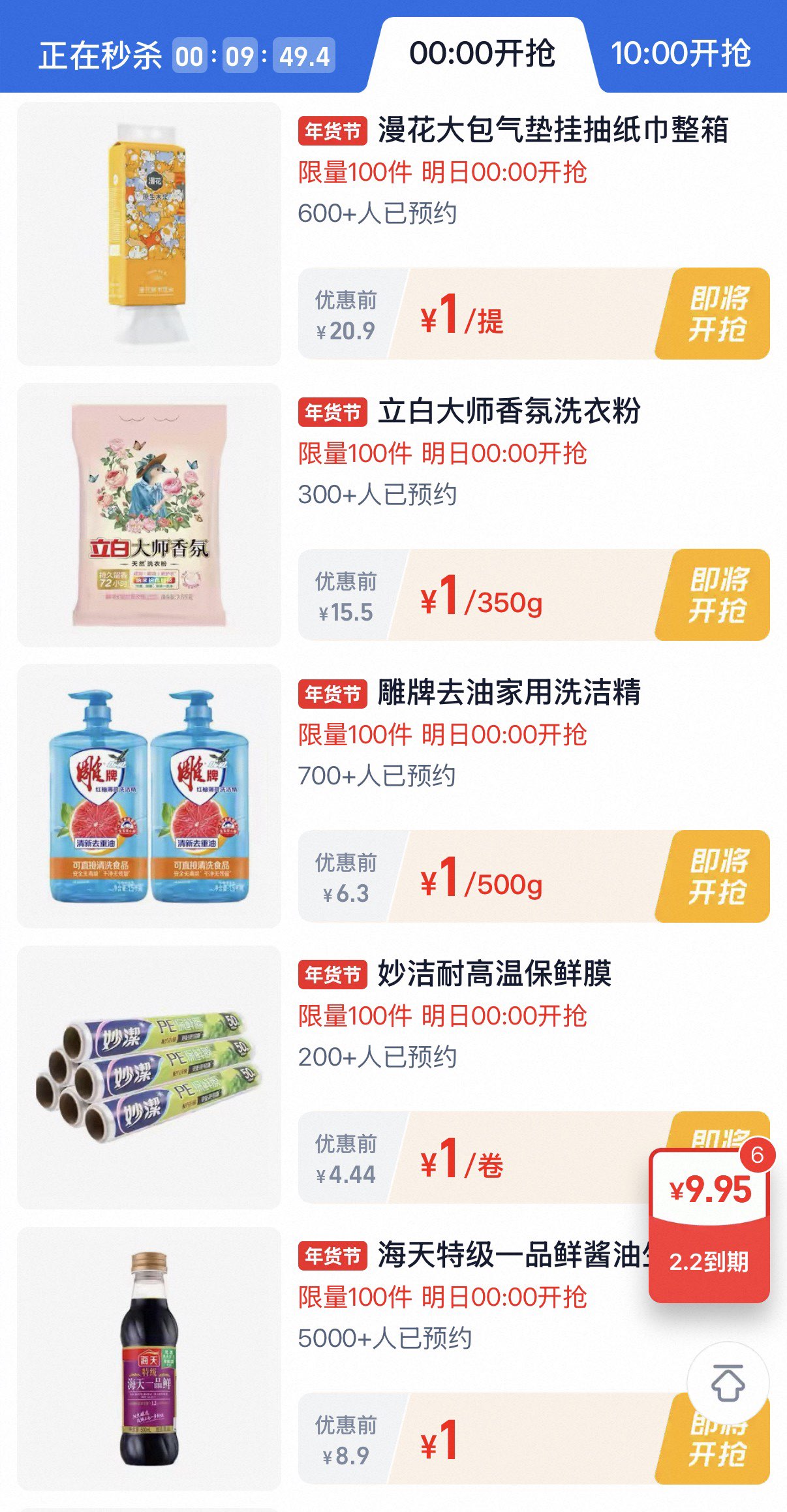Image resolution: width=787 pixels, height=1512 pixels.
Task: Open the 漫花大包气垫挂抽纸巾 product image
Action: 149,234
